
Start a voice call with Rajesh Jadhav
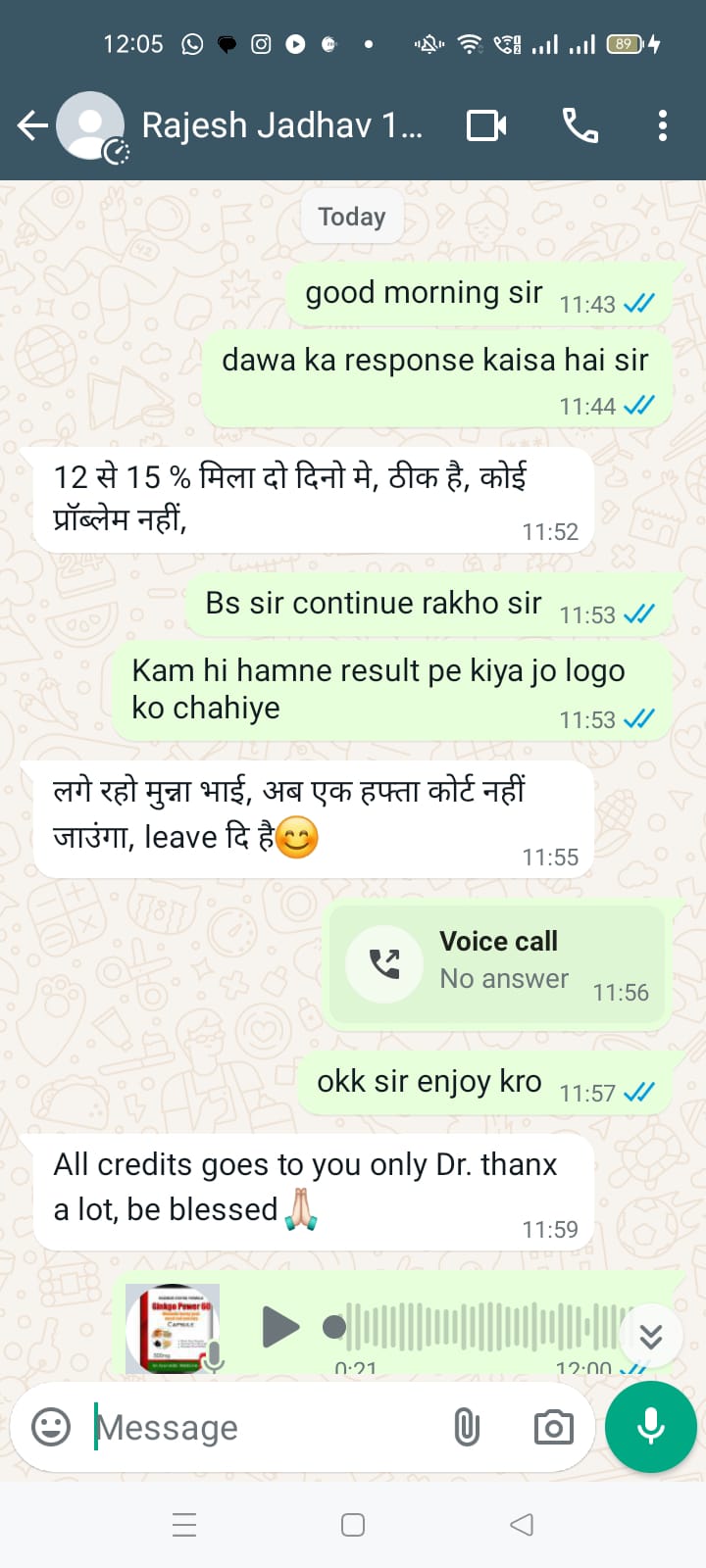tap(580, 125)
